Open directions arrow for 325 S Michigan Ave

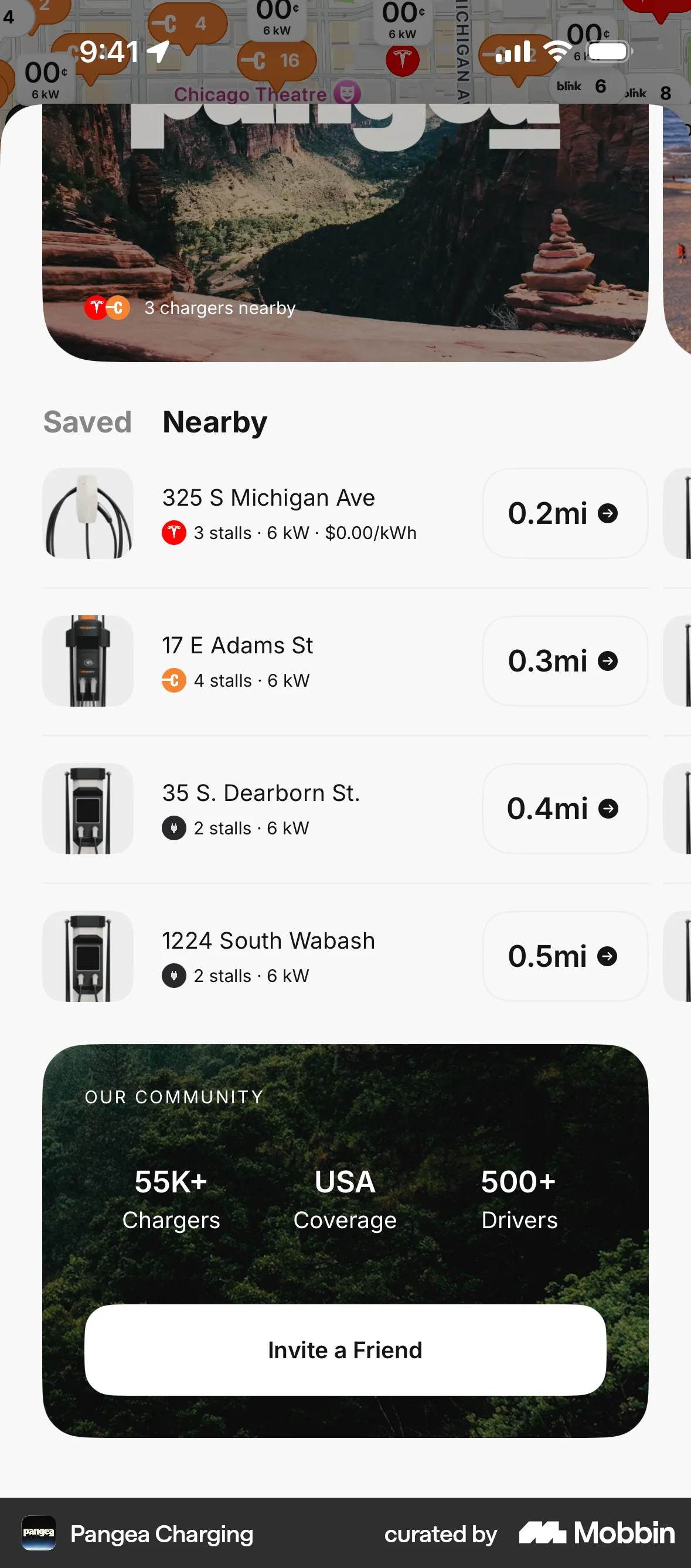click(x=608, y=513)
